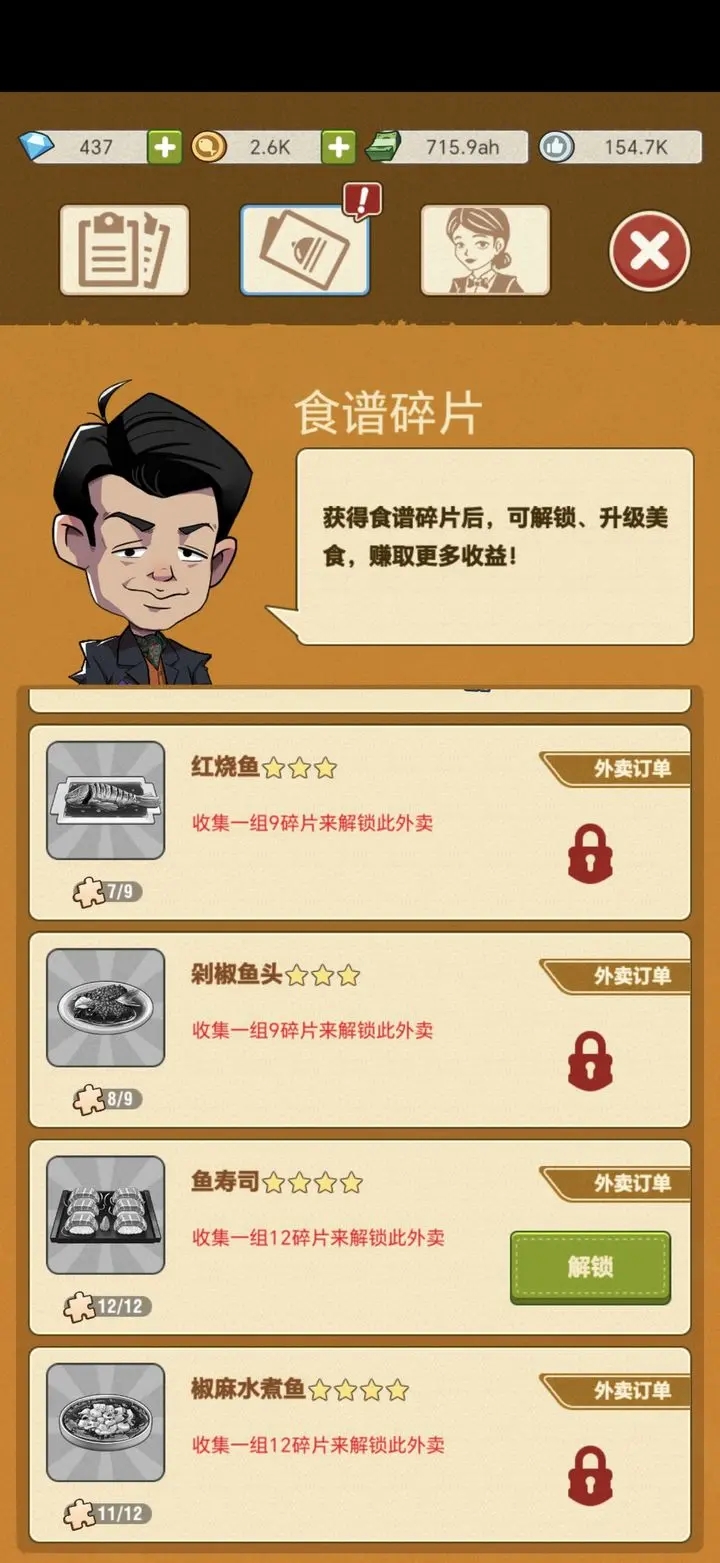Unlock the 鱼寿司 takeout dish
The image size is (720, 1563).
(x=590, y=1267)
